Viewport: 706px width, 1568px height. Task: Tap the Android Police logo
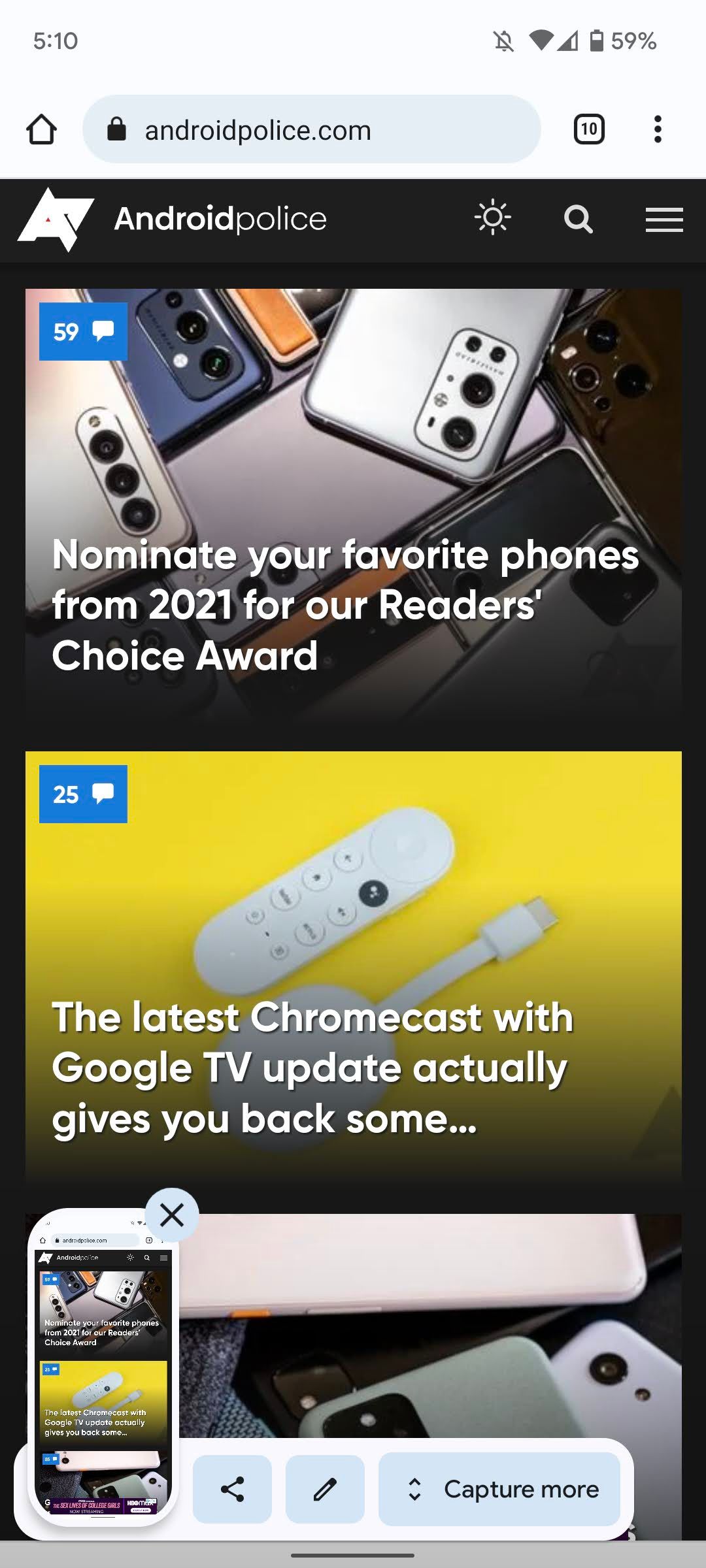pyautogui.click(x=173, y=220)
